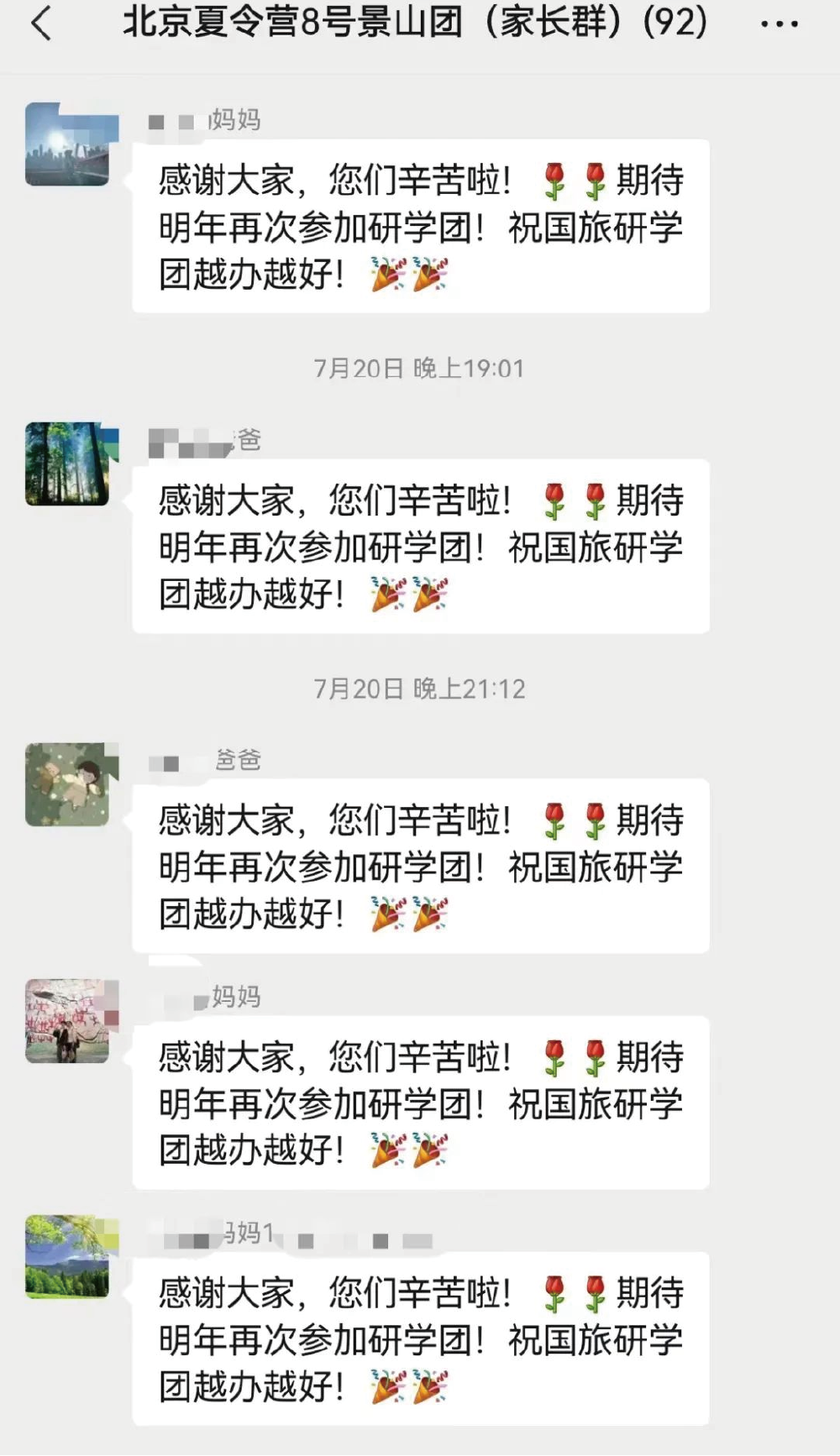The height and width of the screenshot is (1456, 840).
Task: Open group chat options menu
Action: coord(779,24)
